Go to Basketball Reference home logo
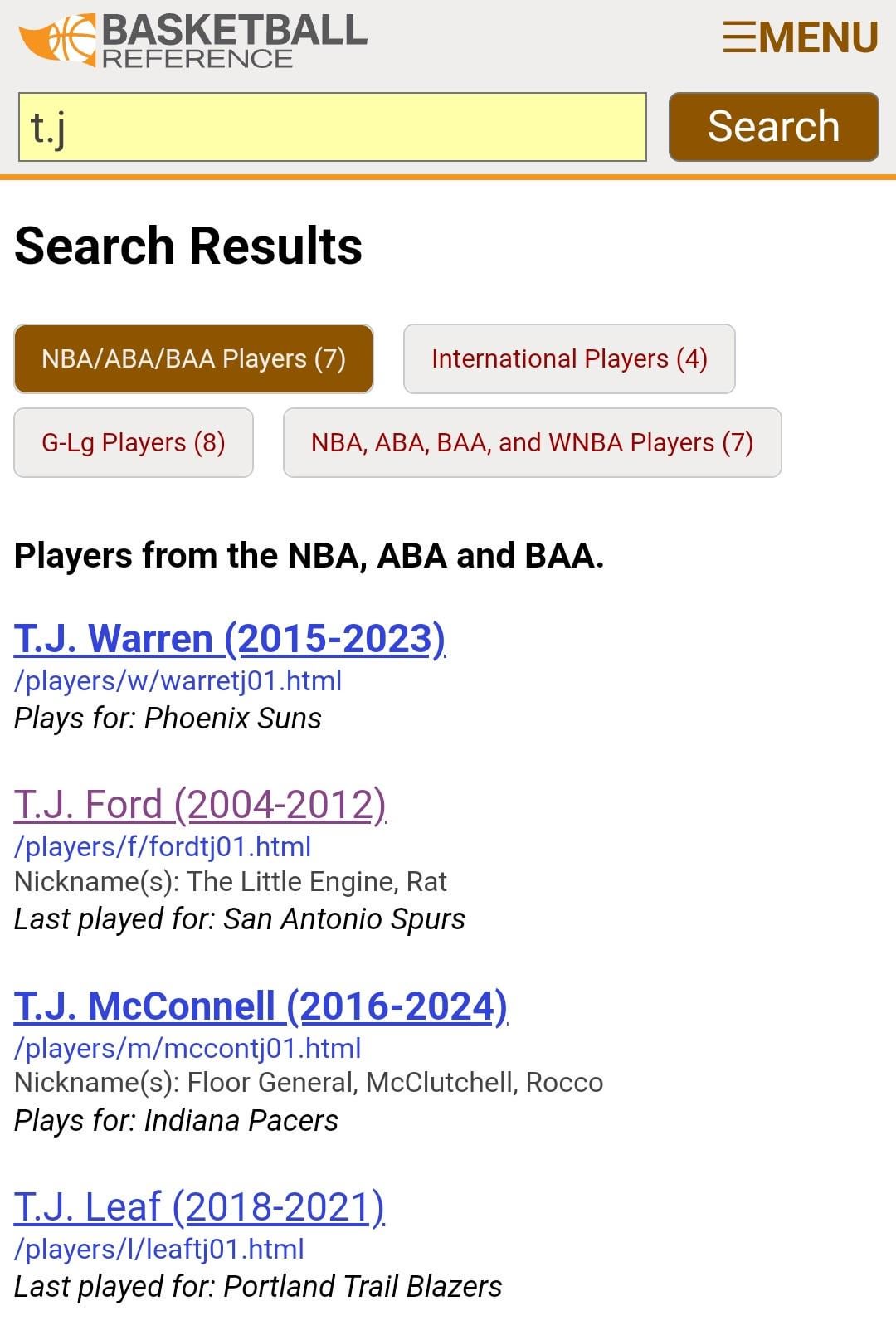The image size is (896, 1335). click(192, 39)
